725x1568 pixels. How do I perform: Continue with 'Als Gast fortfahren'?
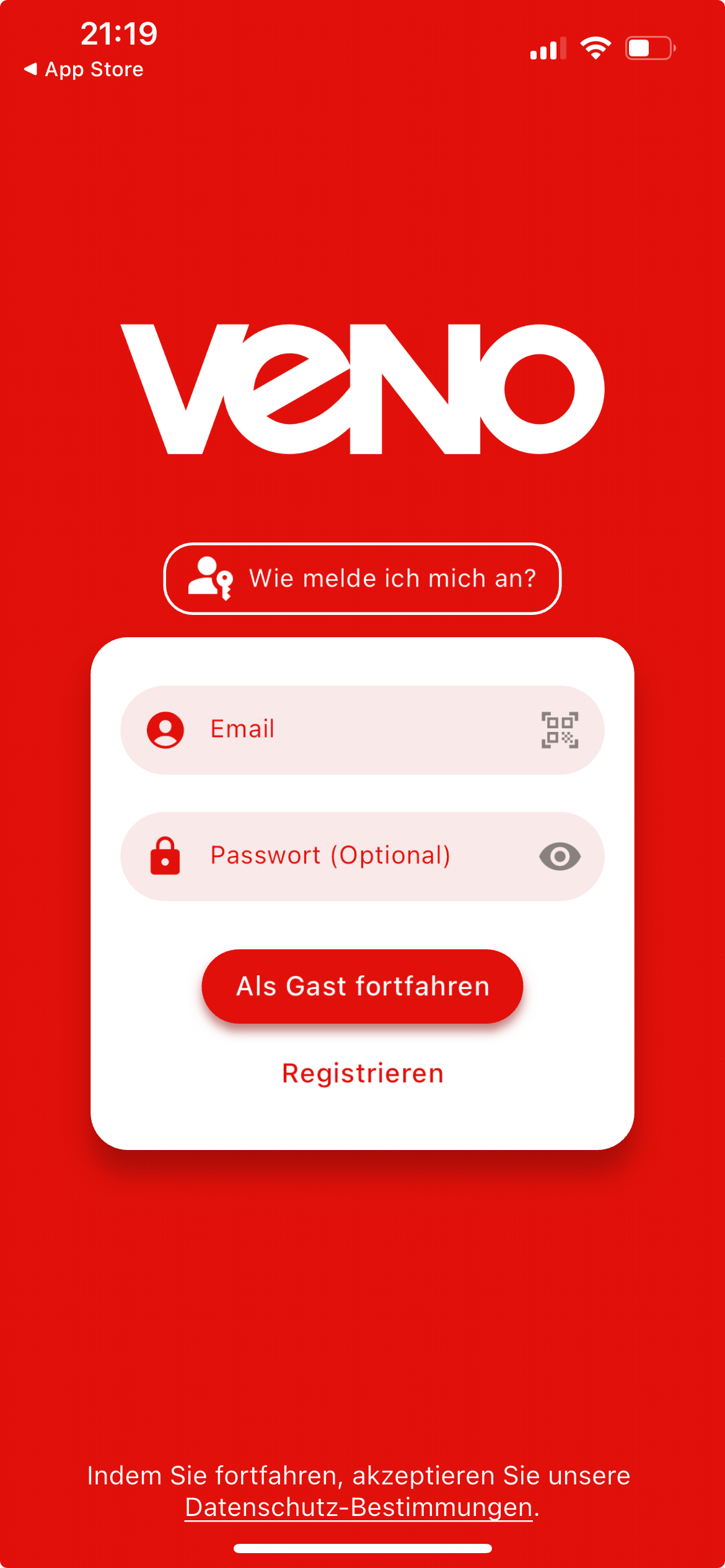point(362,986)
